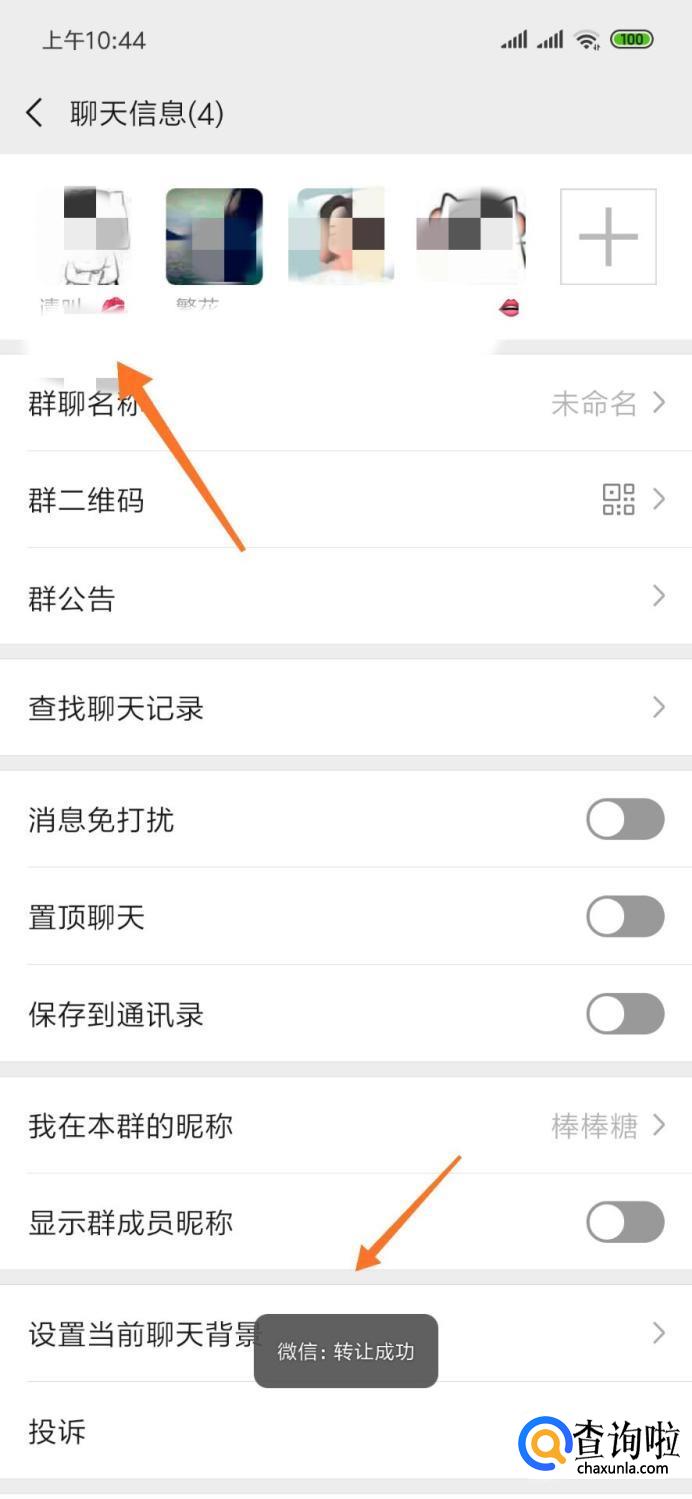Open 群聊名称 setting
This screenshot has width=692, height=1499.
(x=346, y=403)
